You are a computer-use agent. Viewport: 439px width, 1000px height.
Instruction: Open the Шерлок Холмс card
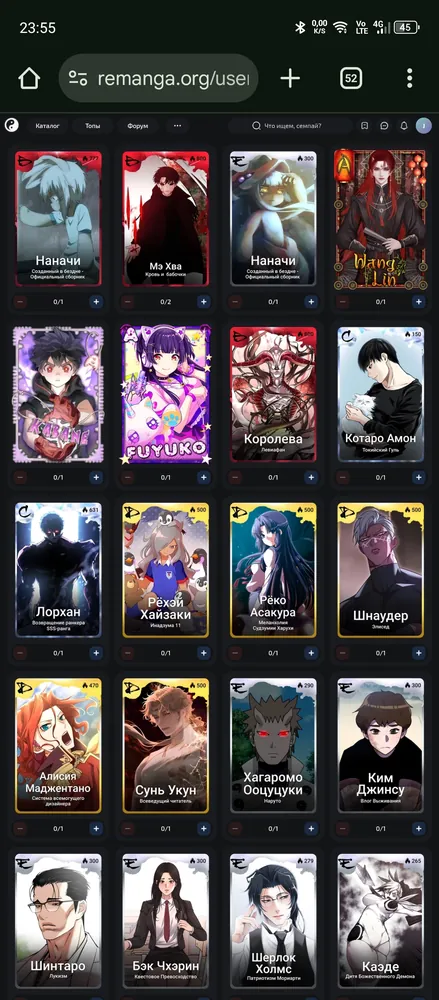(x=273, y=921)
